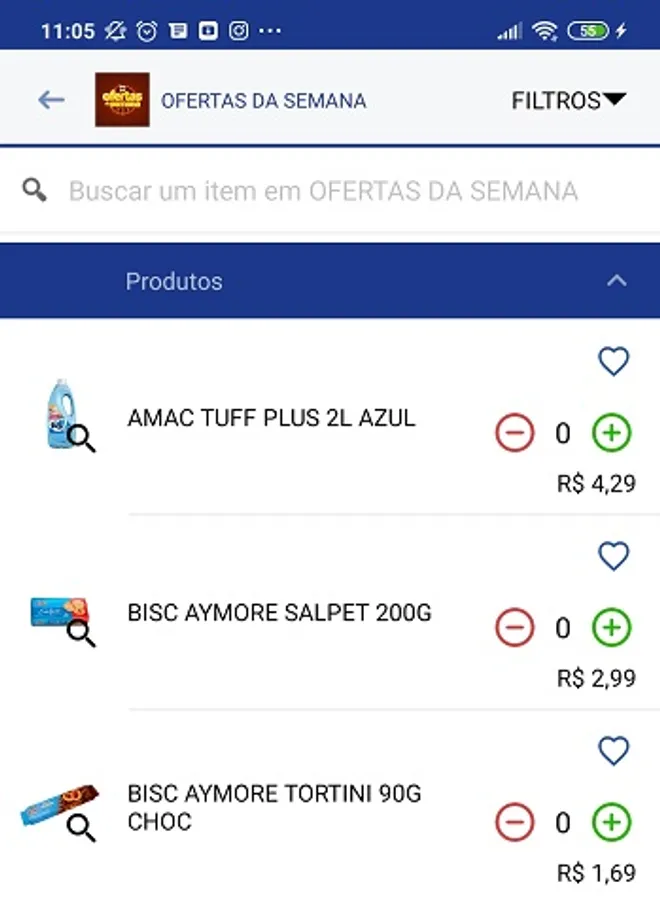View the BISC AYMORE TORTINI product image
Screen dimensions: 660x900
[62, 808]
